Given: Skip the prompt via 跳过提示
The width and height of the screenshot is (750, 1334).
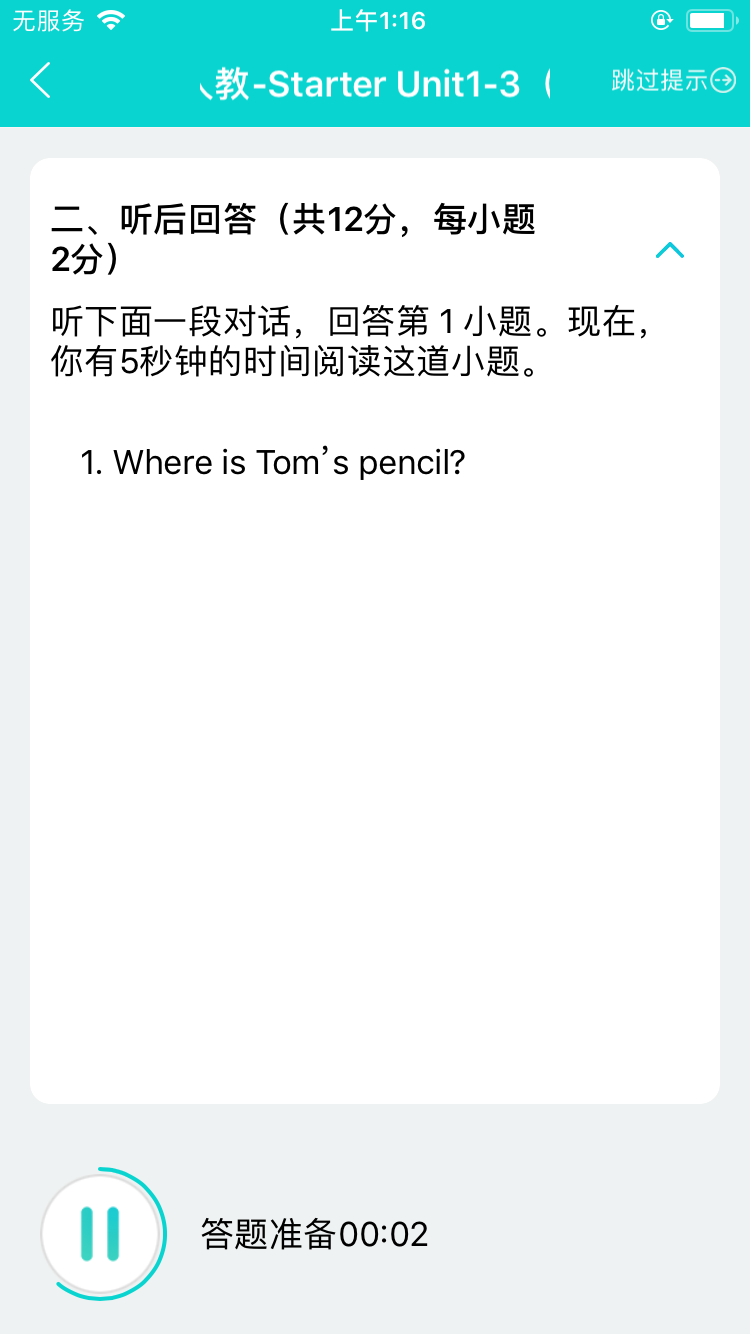Looking at the screenshot, I should [x=673, y=81].
